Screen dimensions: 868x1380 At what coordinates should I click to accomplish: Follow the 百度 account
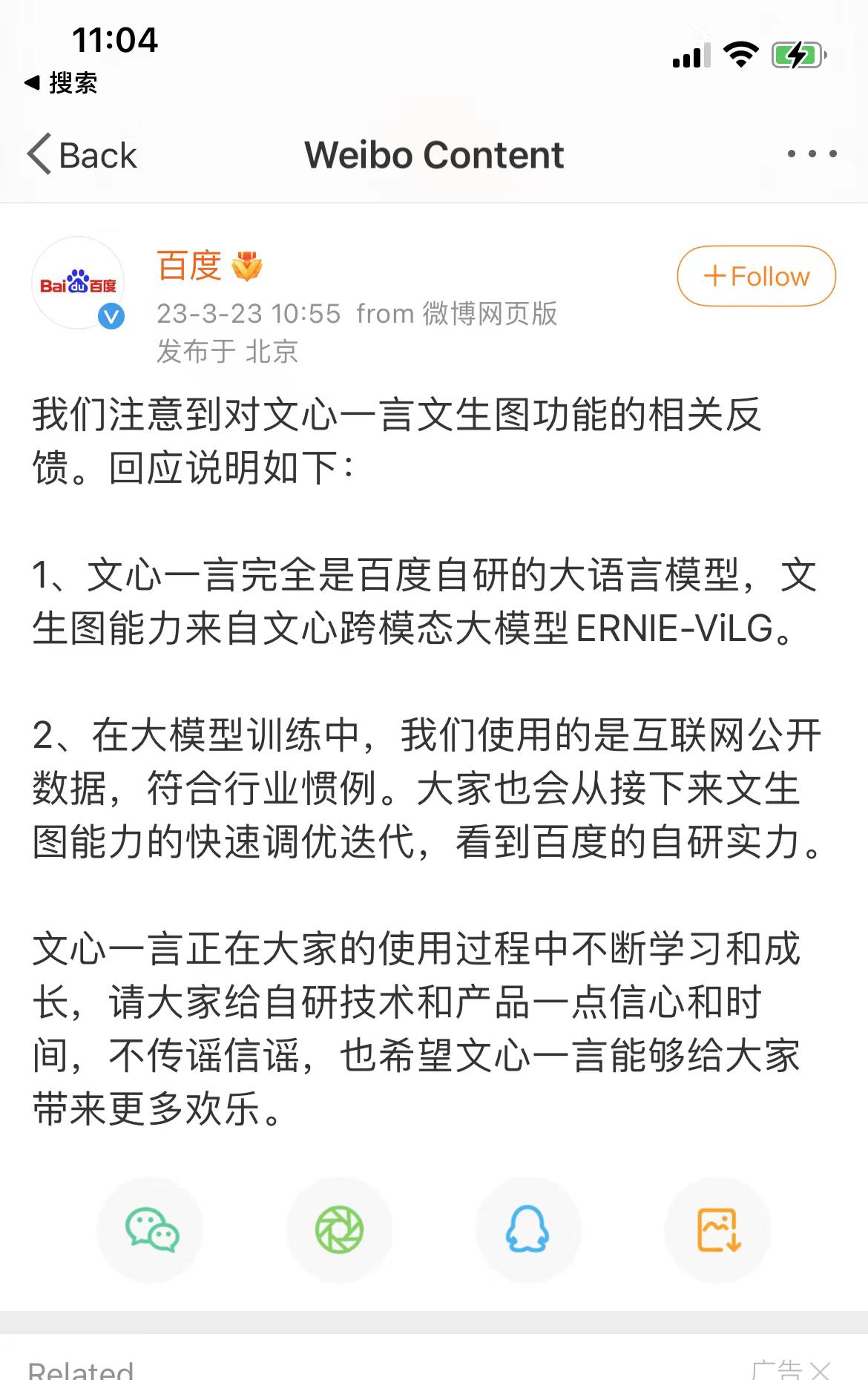(756, 276)
